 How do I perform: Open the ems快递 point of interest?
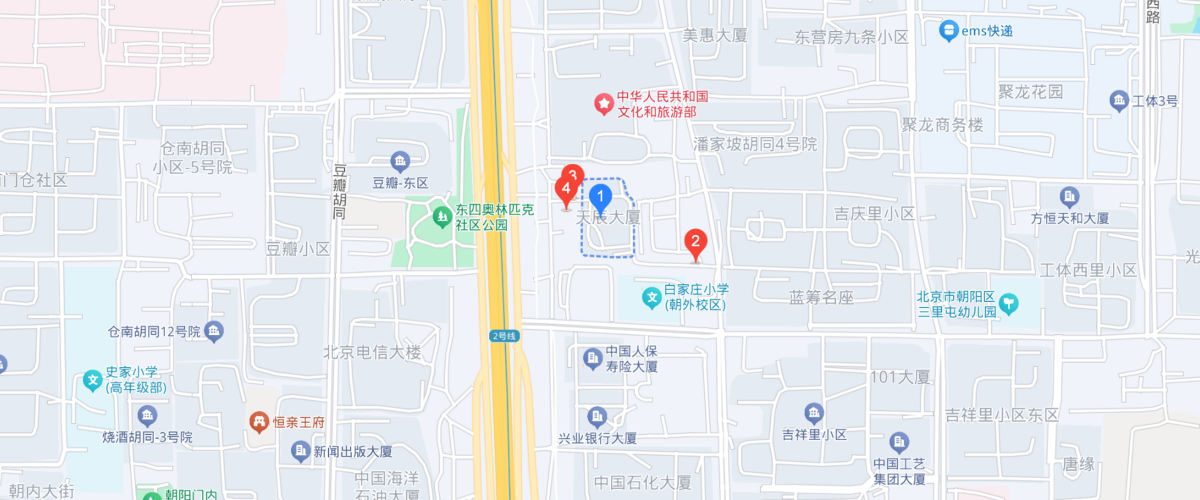point(948,31)
